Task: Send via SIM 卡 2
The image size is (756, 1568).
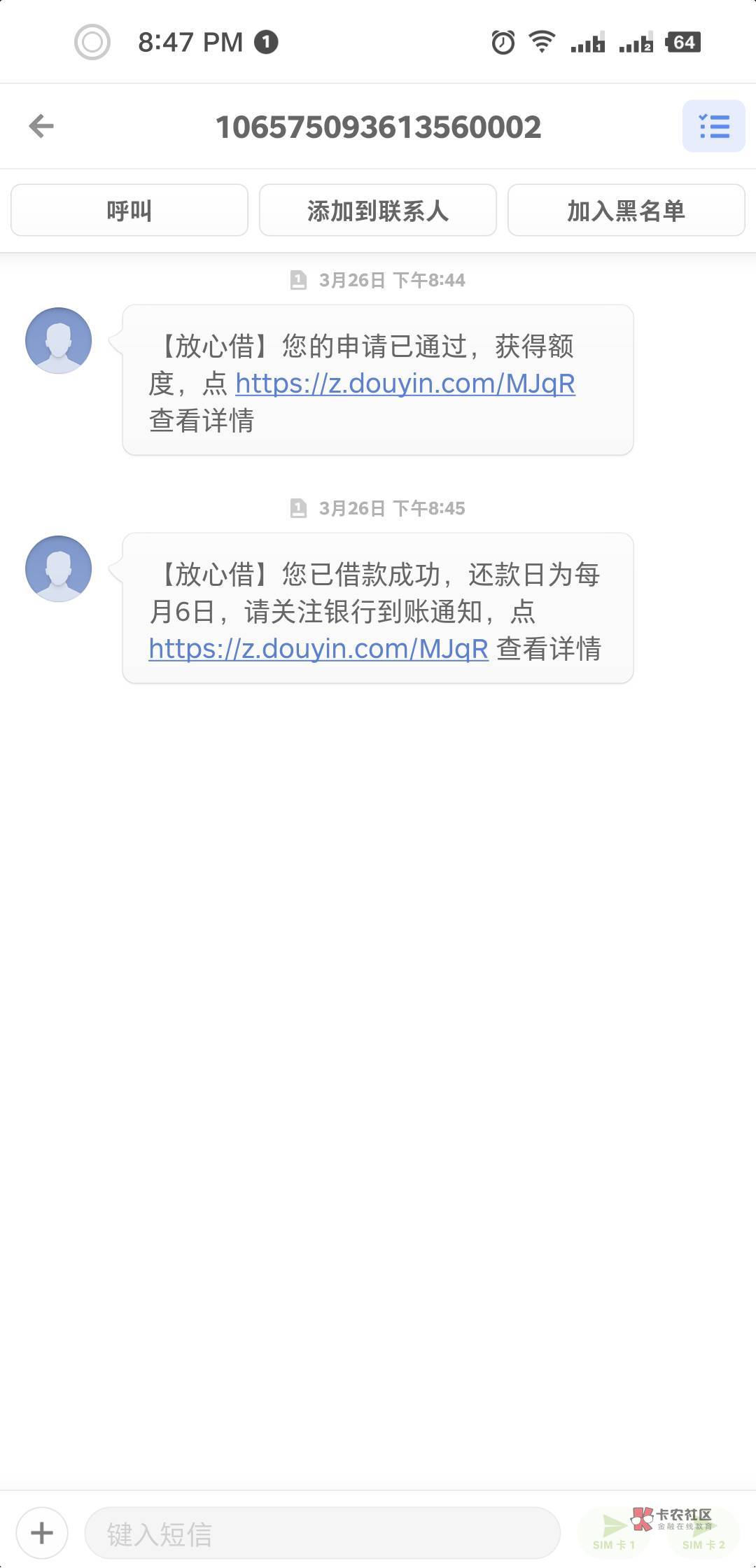Action: click(703, 1533)
